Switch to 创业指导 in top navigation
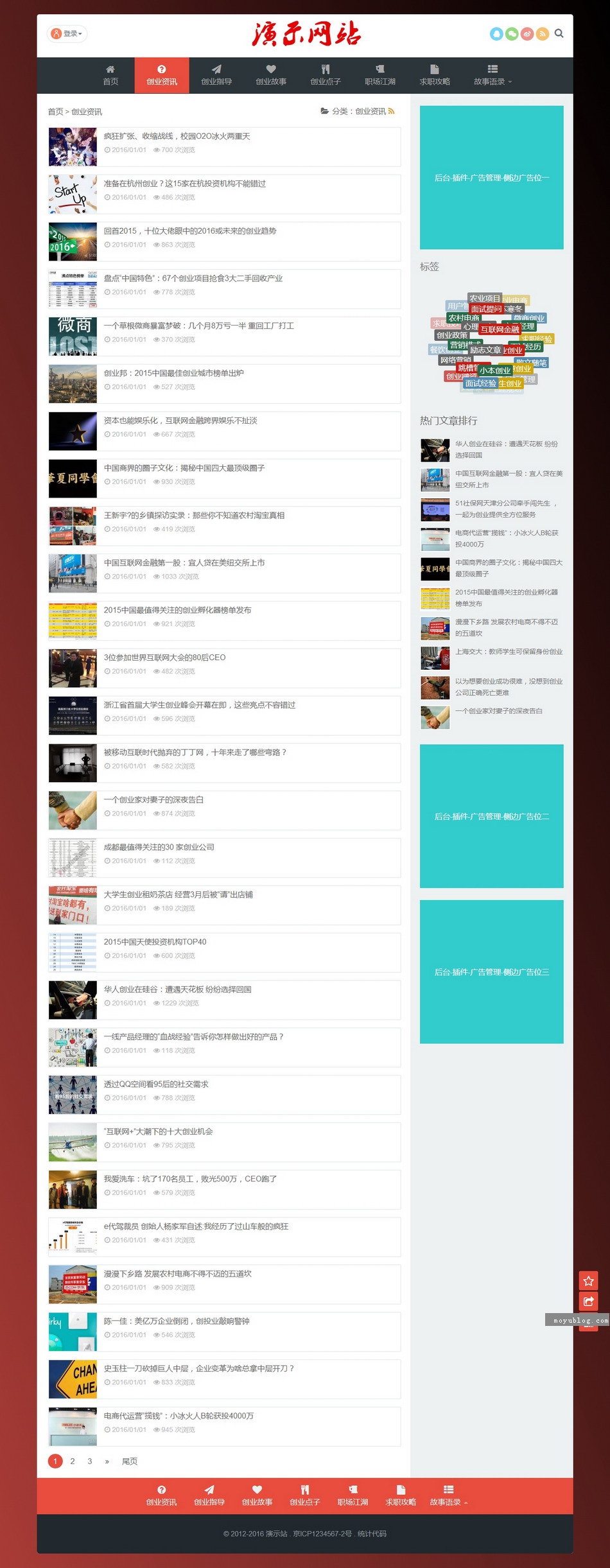 click(x=216, y=75)
